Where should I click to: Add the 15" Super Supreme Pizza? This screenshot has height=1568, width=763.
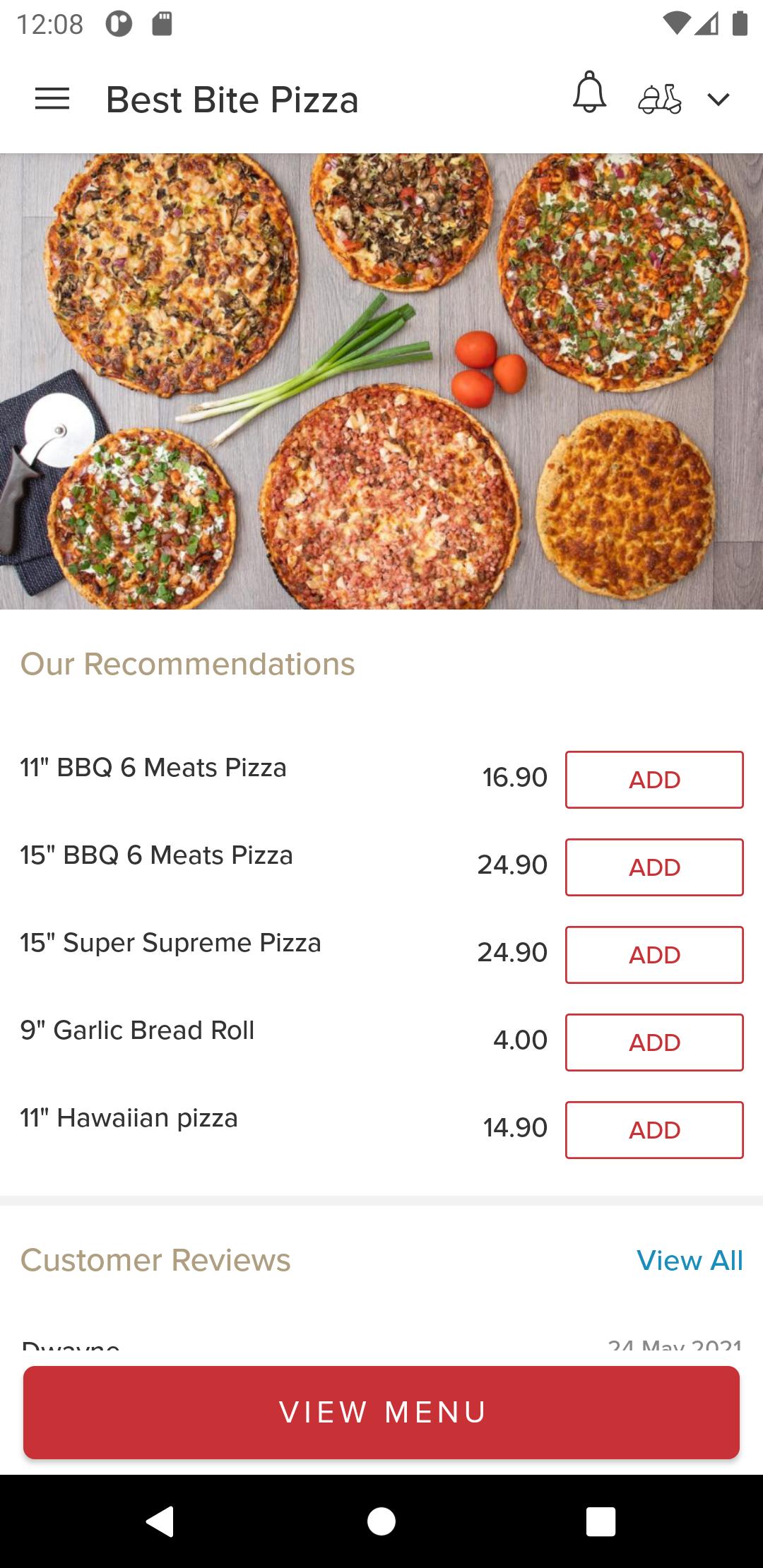[x=653, y=954]
